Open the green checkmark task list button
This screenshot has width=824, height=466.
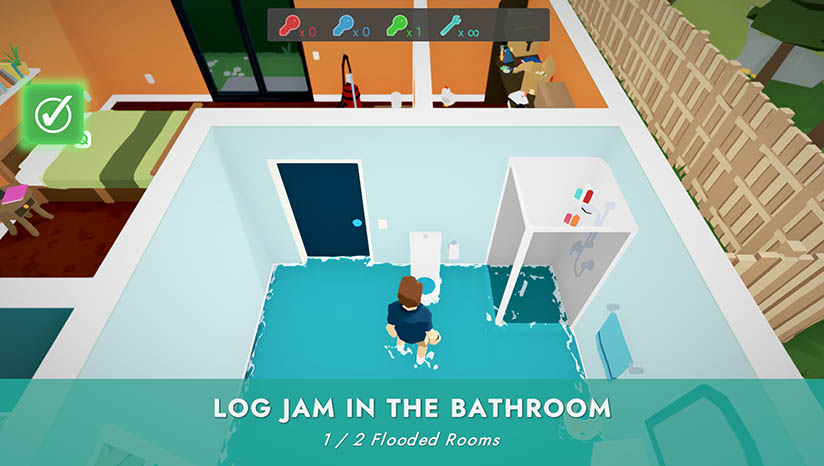[53, 114]
